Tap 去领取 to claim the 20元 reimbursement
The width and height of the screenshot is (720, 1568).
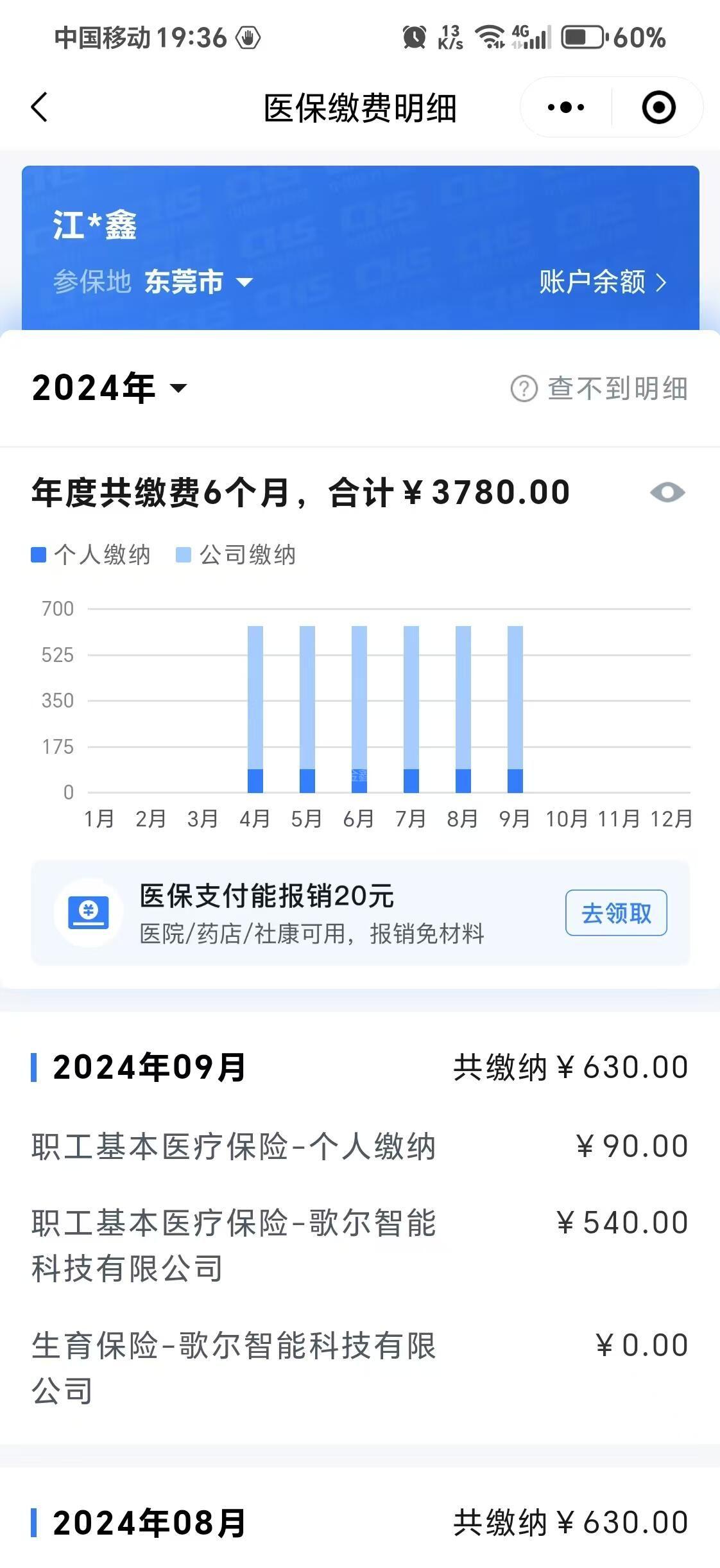[616, 912]
